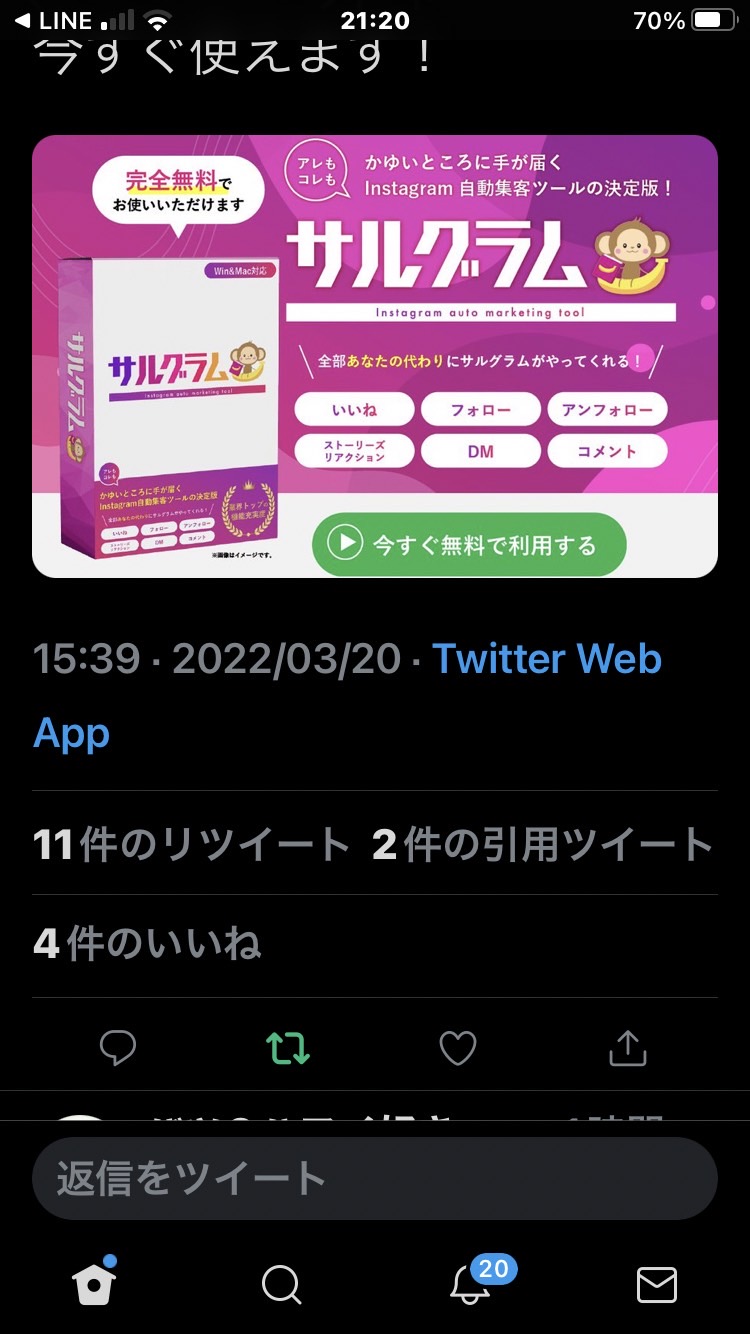Open the サルグラム promo image in the tweet
750x1334 pixels.
click(x=375, y=356)
